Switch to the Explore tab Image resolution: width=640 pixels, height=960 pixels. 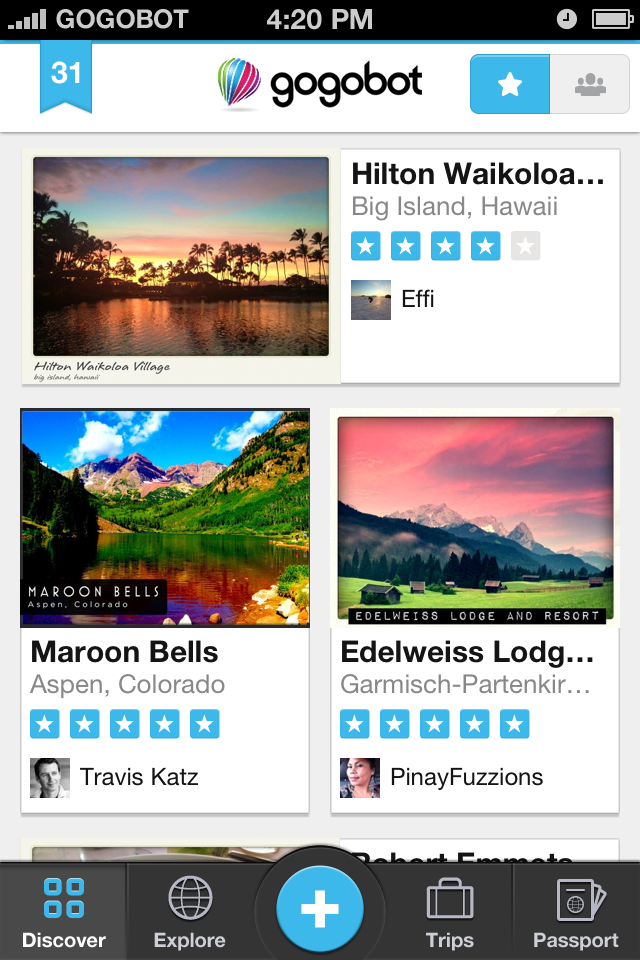point(190,911)
